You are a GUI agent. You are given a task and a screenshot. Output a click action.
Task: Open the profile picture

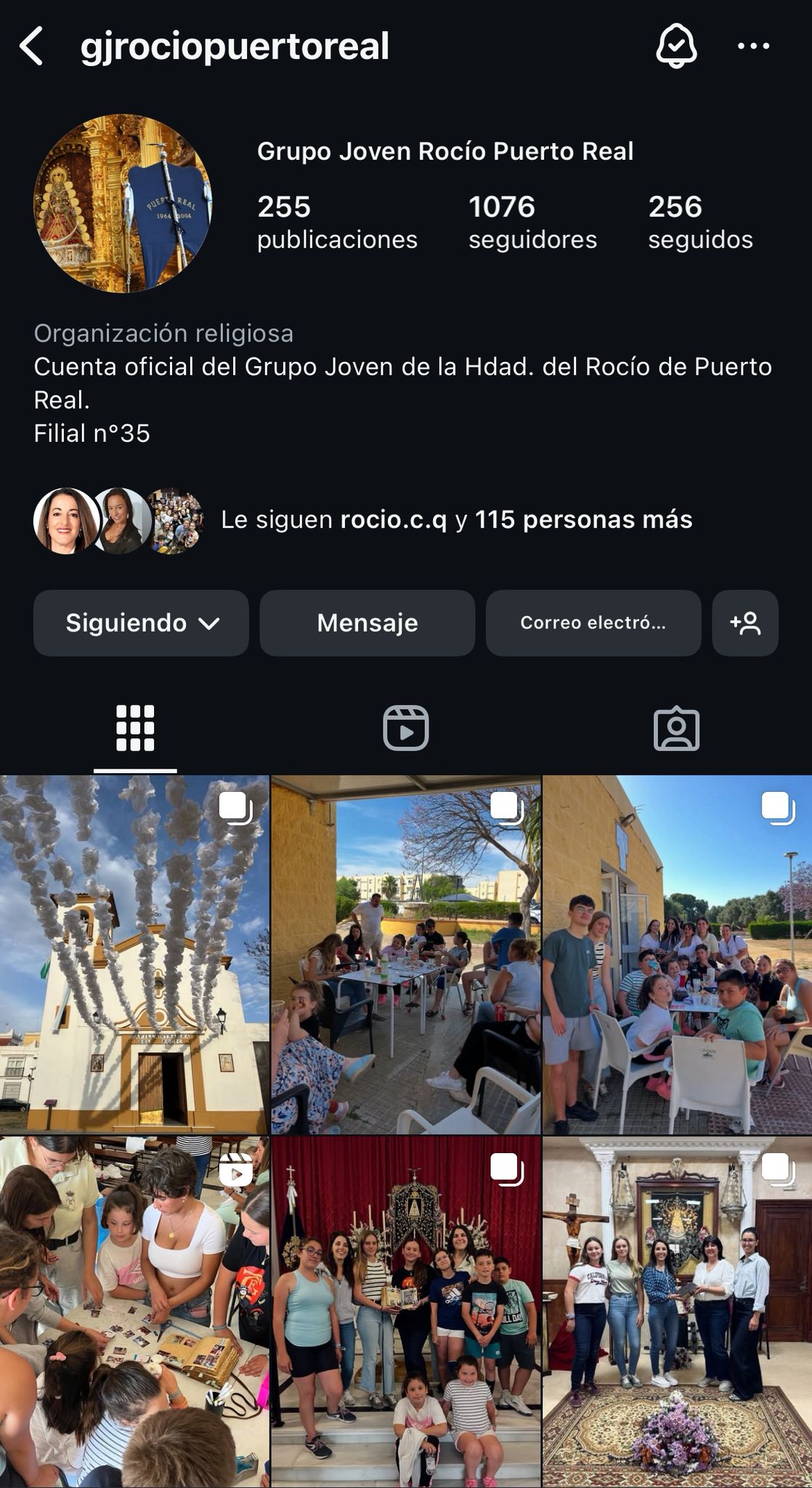coord(123,203)
